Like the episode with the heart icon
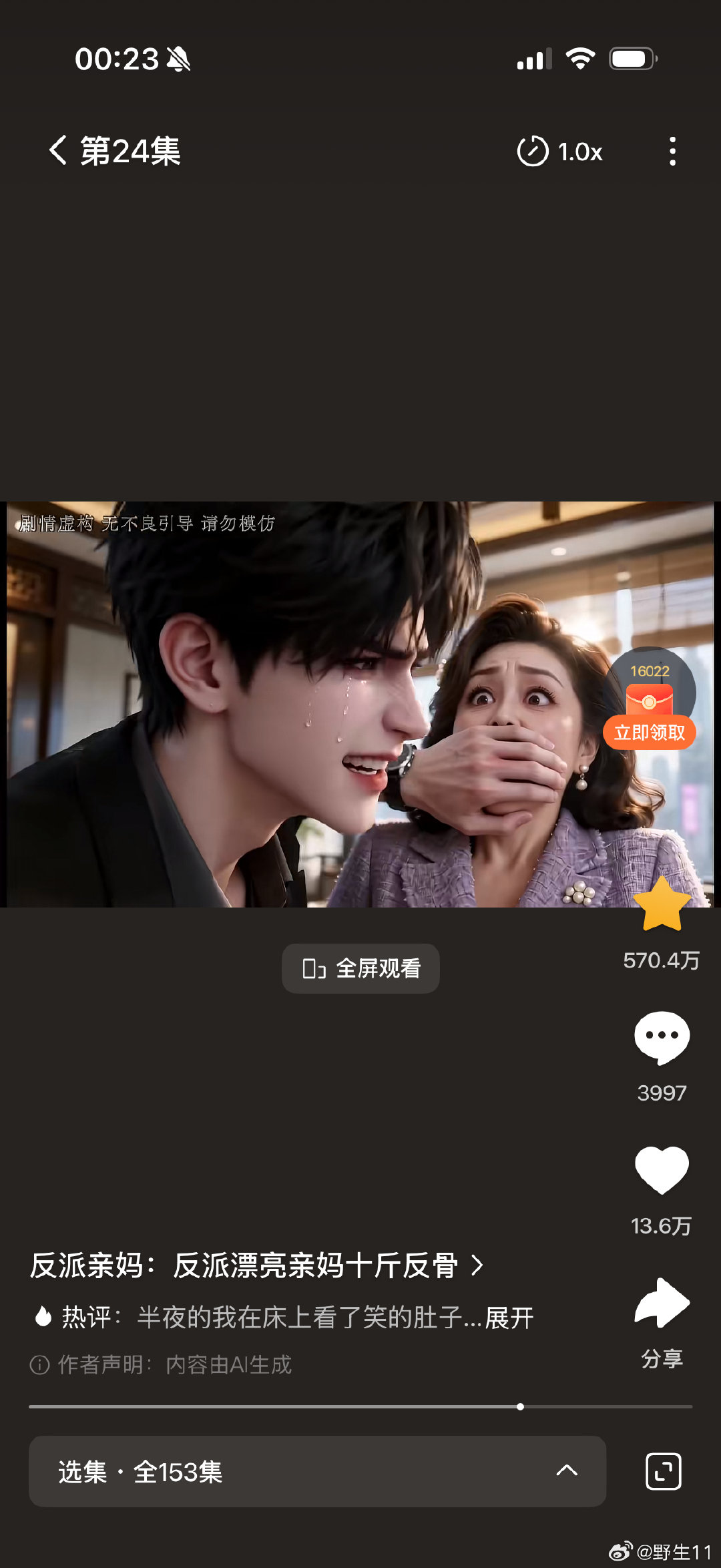The width and height of the screenshot is (721, 1568). click(662, 1170)
